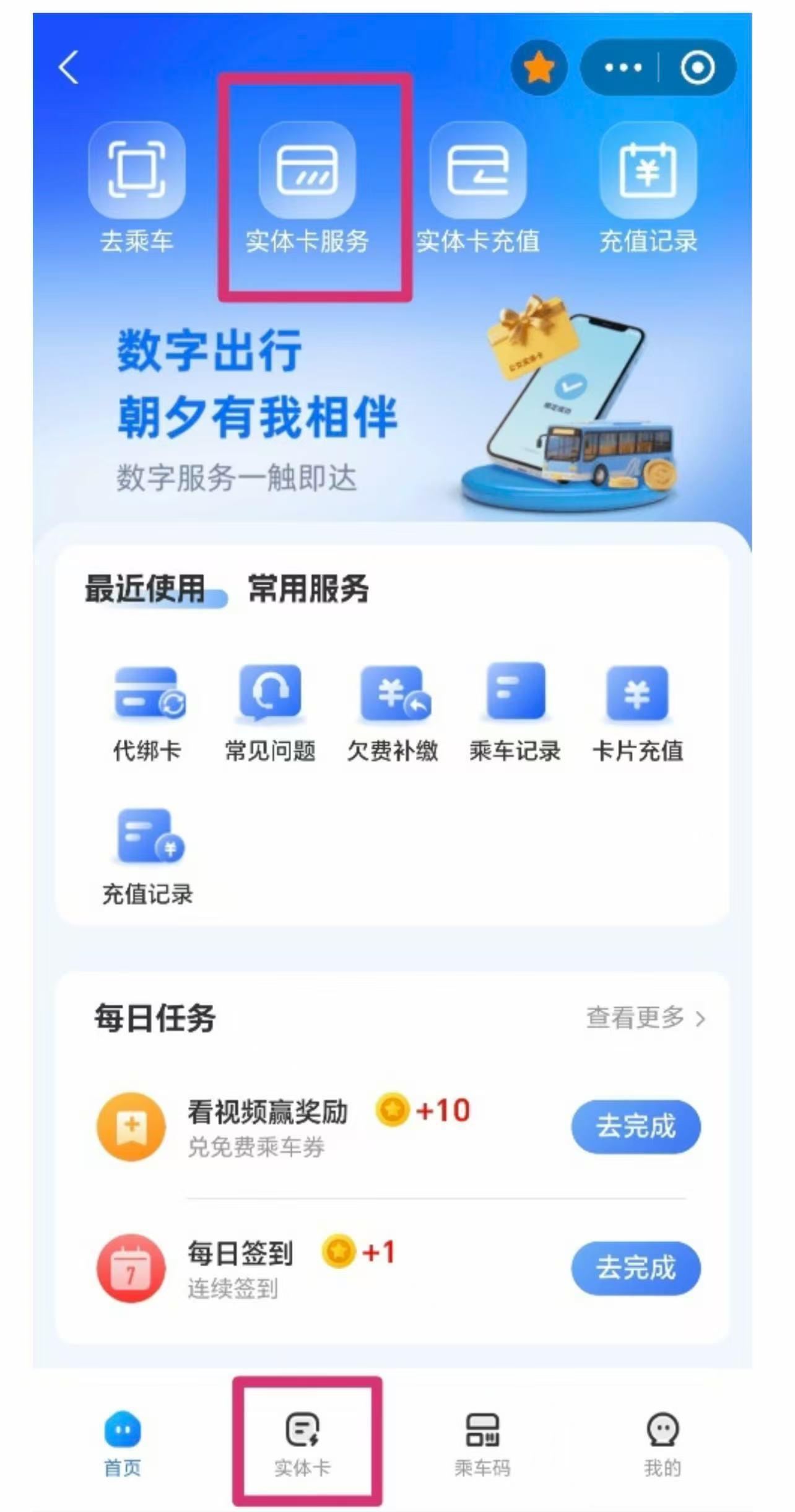View 乘车记录
This screenshot has width=795, height=1512.
click(x=515, y=714)
